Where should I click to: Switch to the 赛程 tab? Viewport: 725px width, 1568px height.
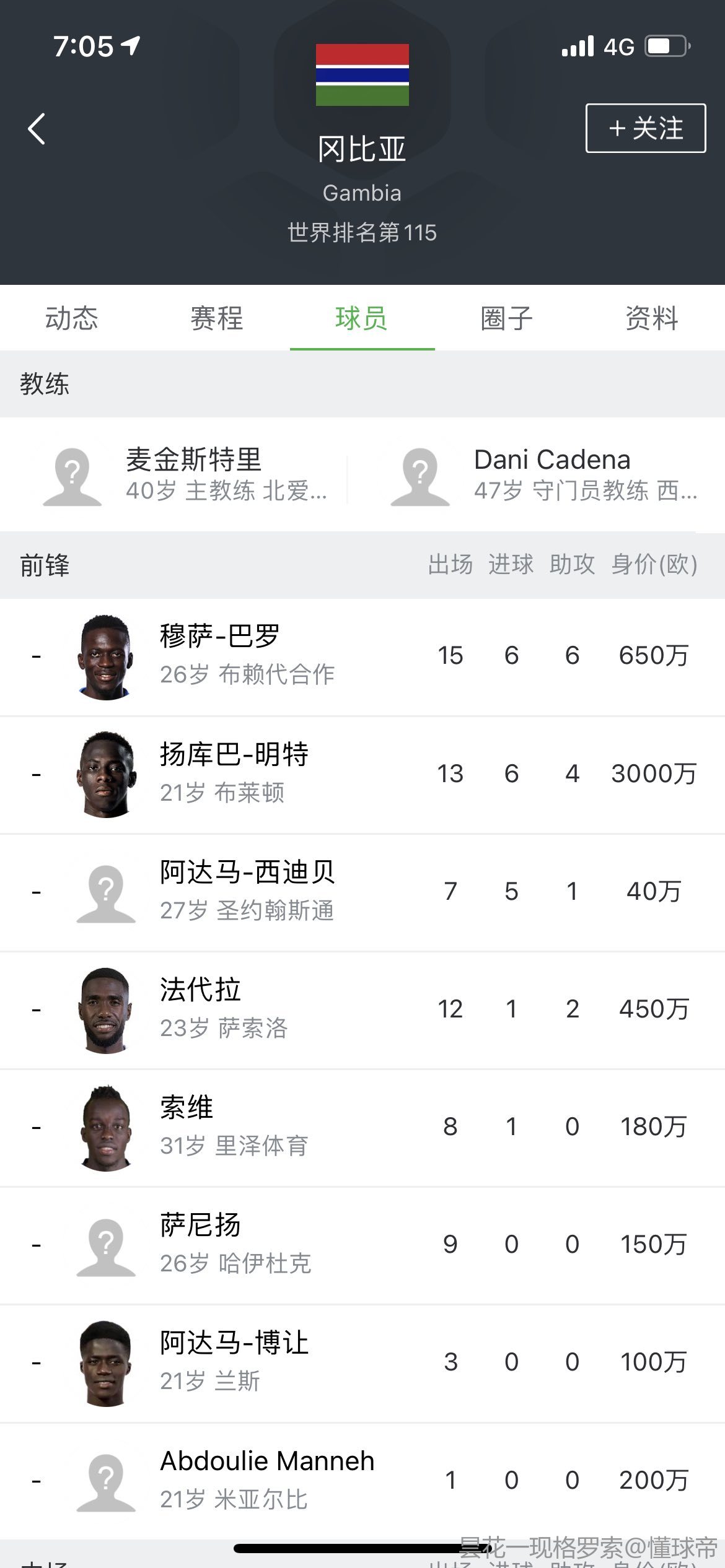click(217, 318)
